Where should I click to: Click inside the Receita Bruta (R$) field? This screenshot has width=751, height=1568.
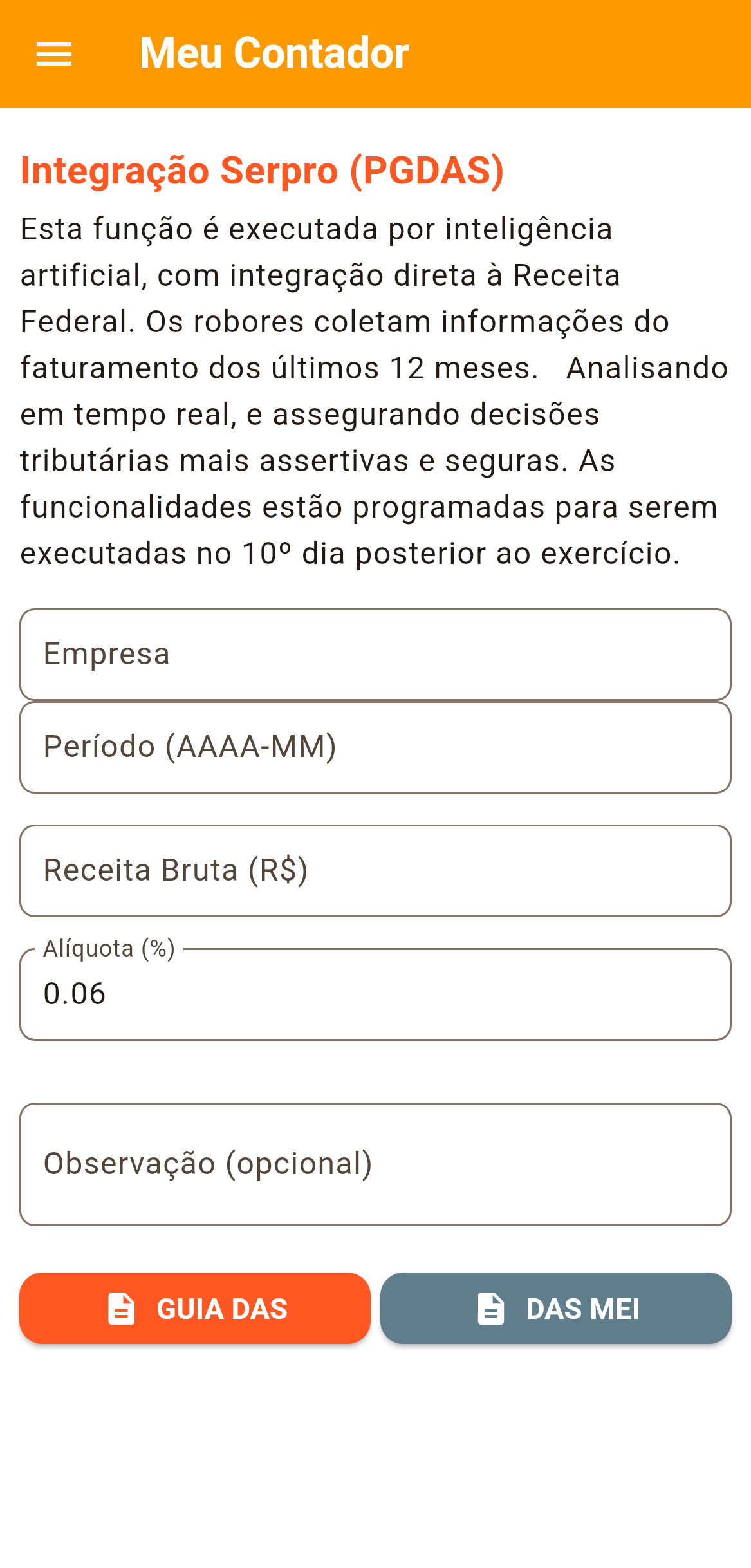[375, 869]
